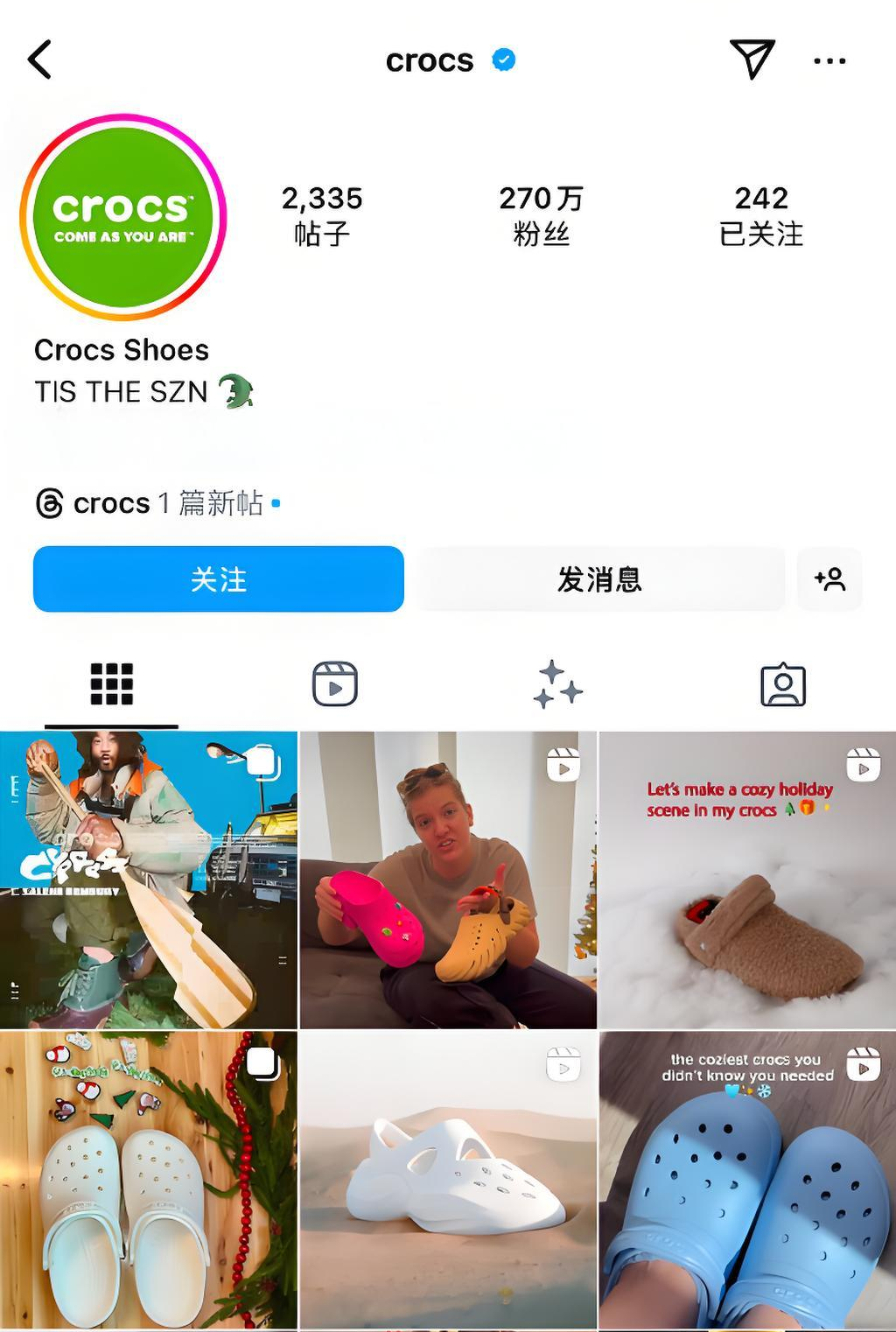Tap 发消息 to message crocs

(x=599, y=579)
